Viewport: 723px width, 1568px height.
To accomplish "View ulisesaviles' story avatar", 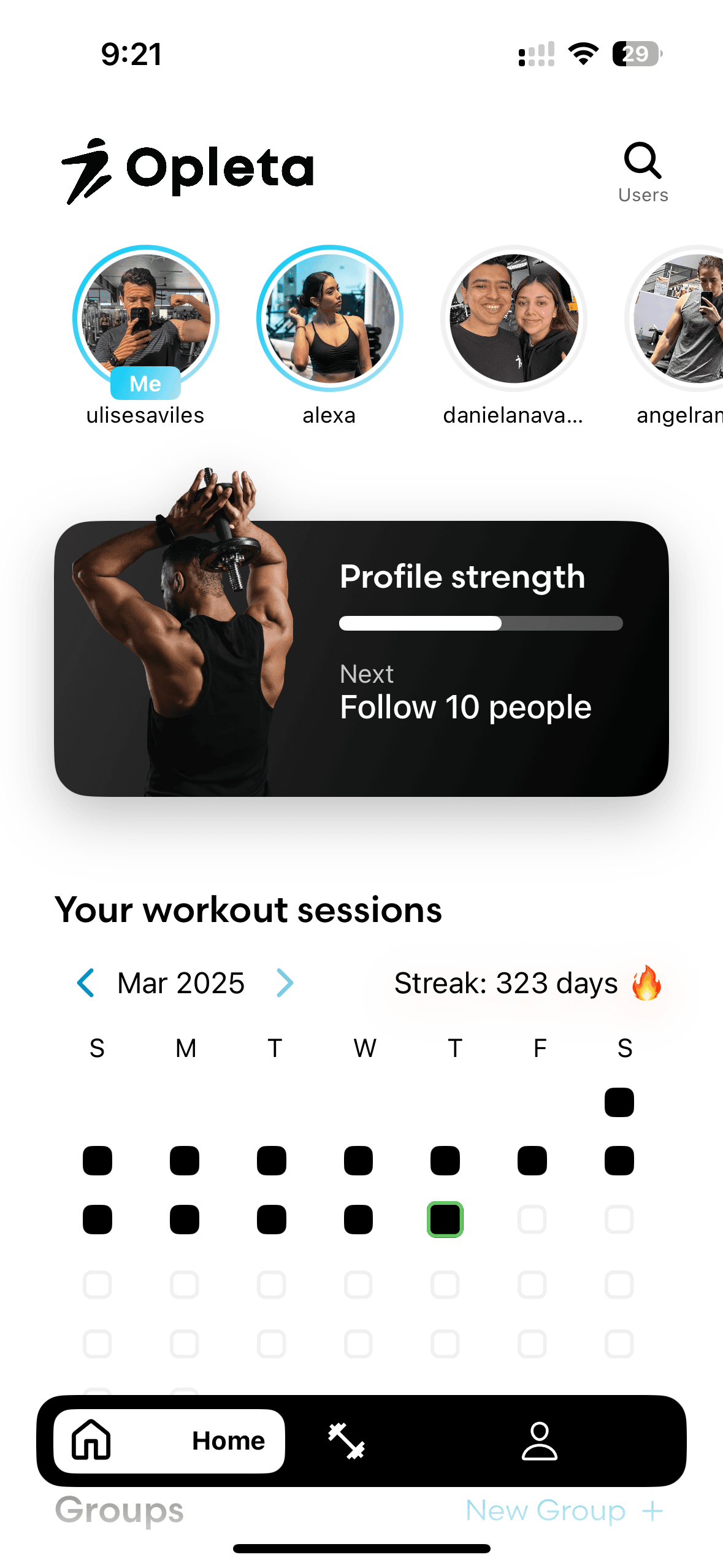I will [146, 318].
